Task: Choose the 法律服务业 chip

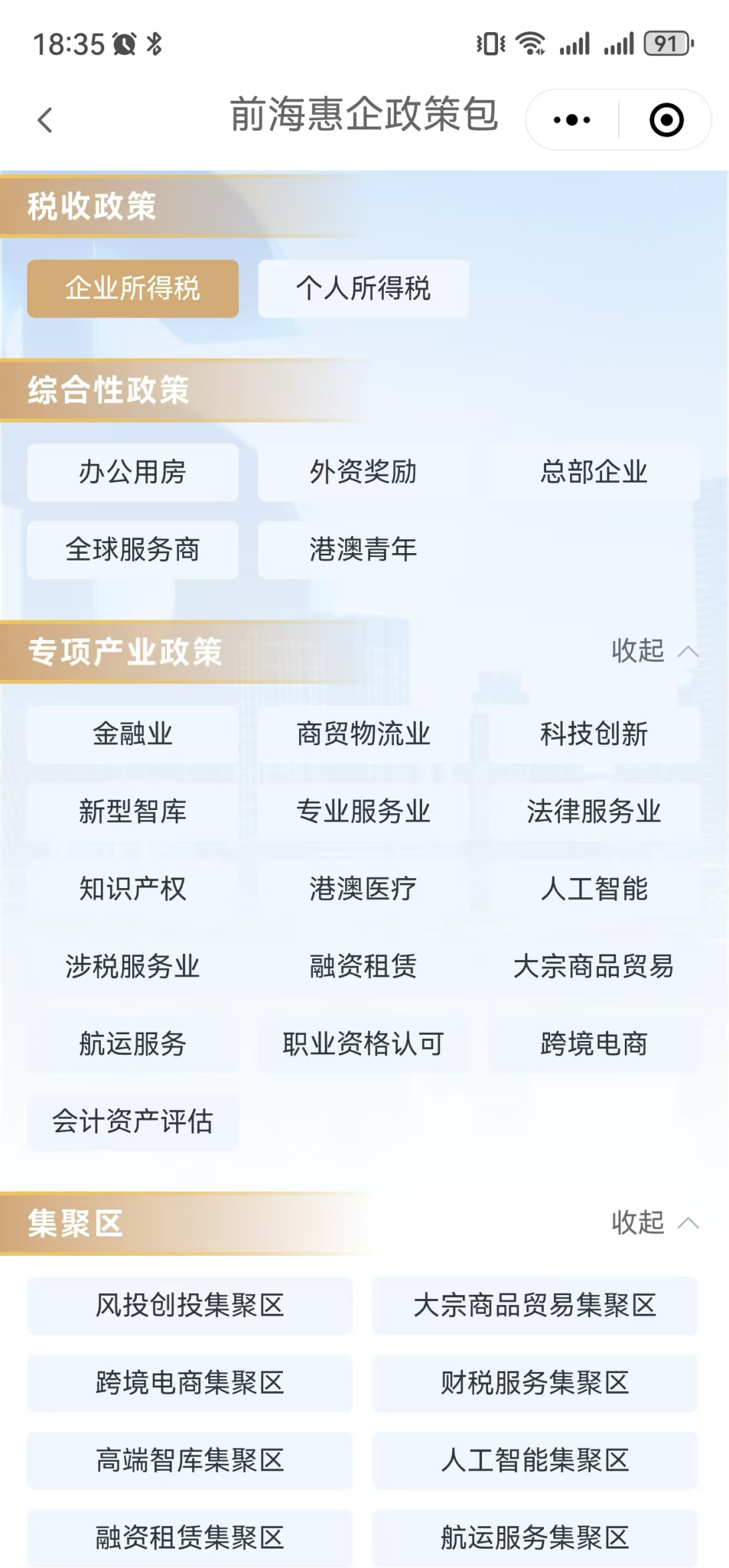Action: point(593,811)
